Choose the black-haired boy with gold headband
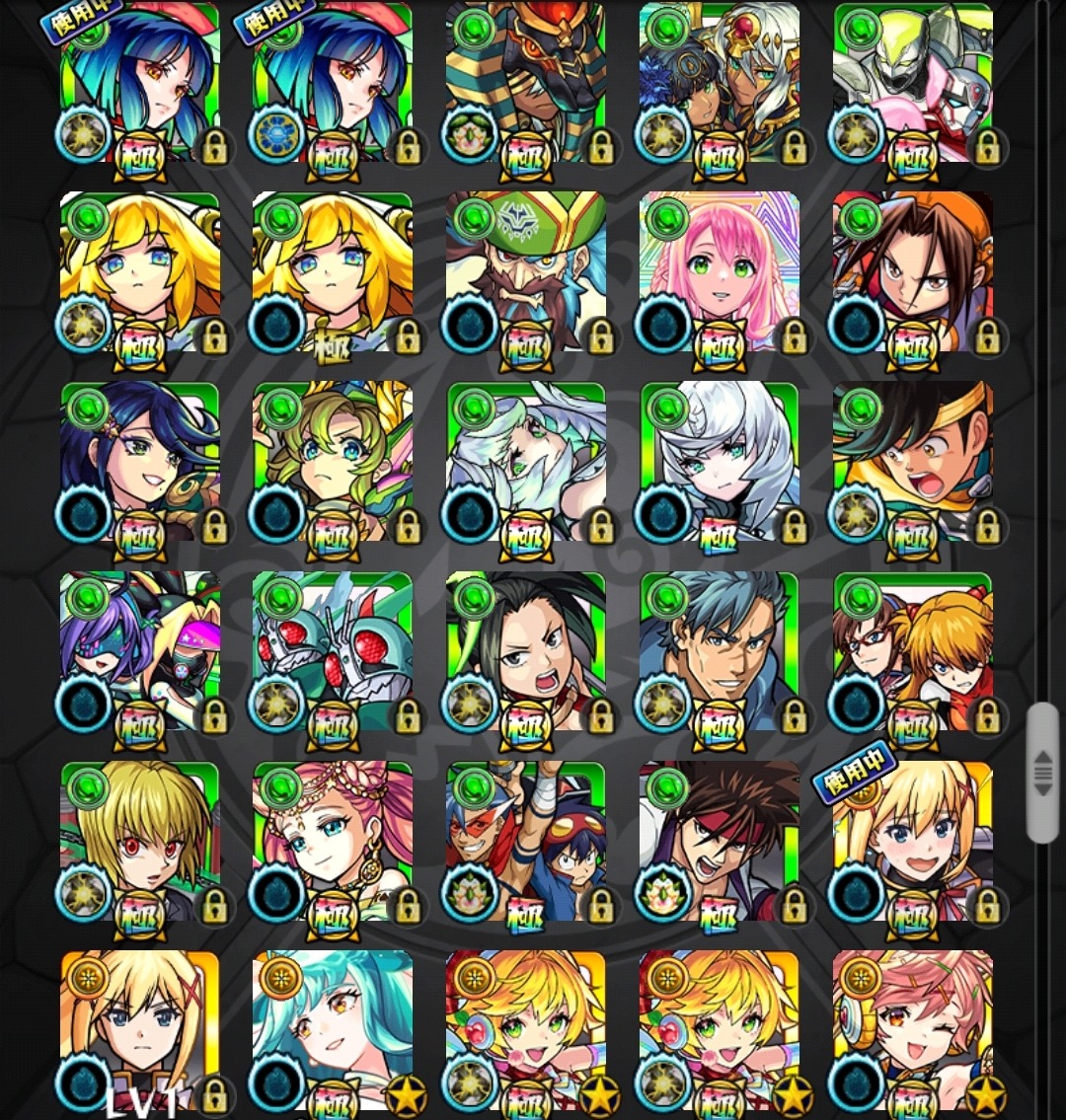Screen dimensions: 1066x1120 coord(913,461)
